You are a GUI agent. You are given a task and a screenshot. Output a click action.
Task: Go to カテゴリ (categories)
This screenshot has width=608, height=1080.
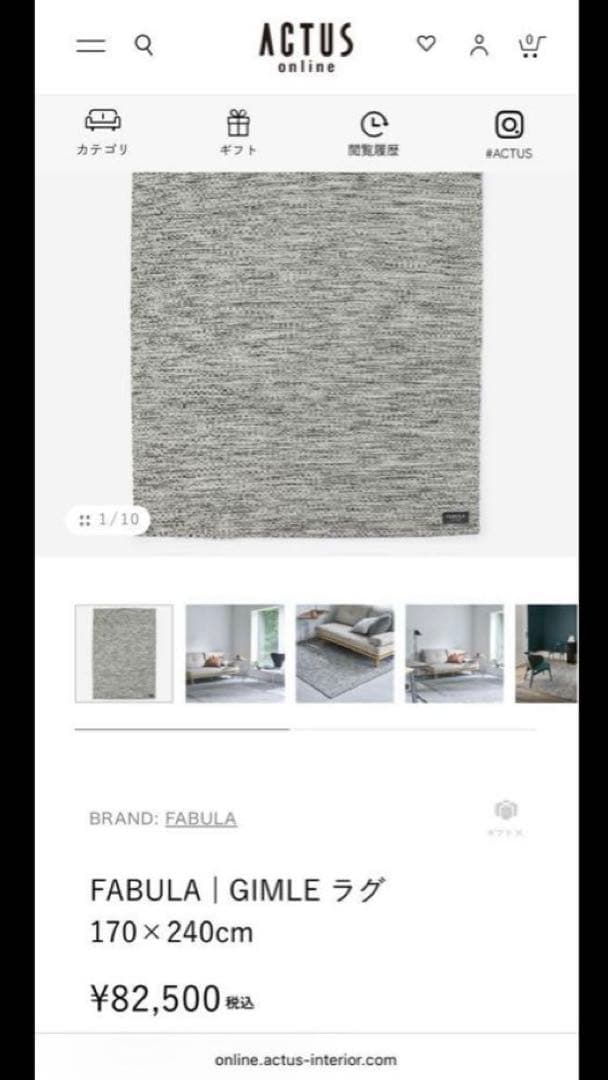[102, 132]
